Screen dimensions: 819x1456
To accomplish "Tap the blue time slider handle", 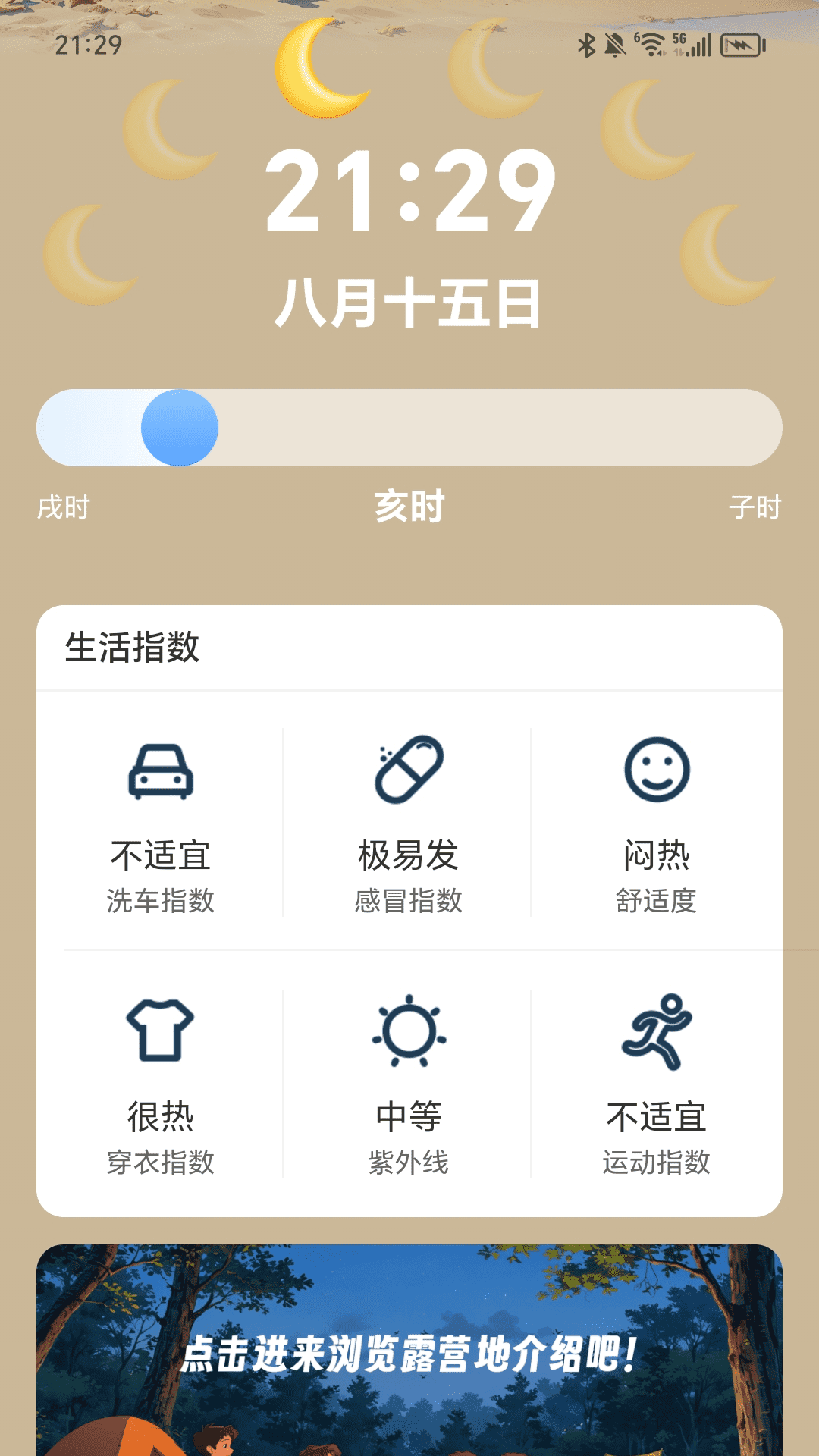I will (x=180, y=428).
